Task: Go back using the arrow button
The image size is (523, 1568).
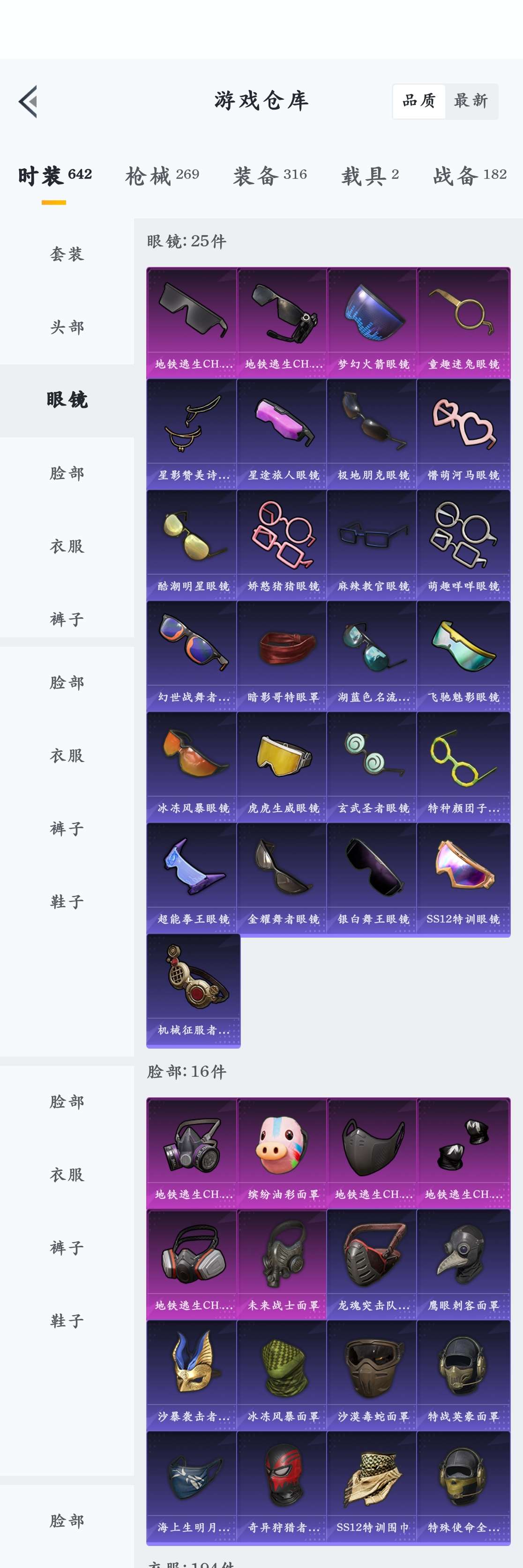Action: (27, 101)
